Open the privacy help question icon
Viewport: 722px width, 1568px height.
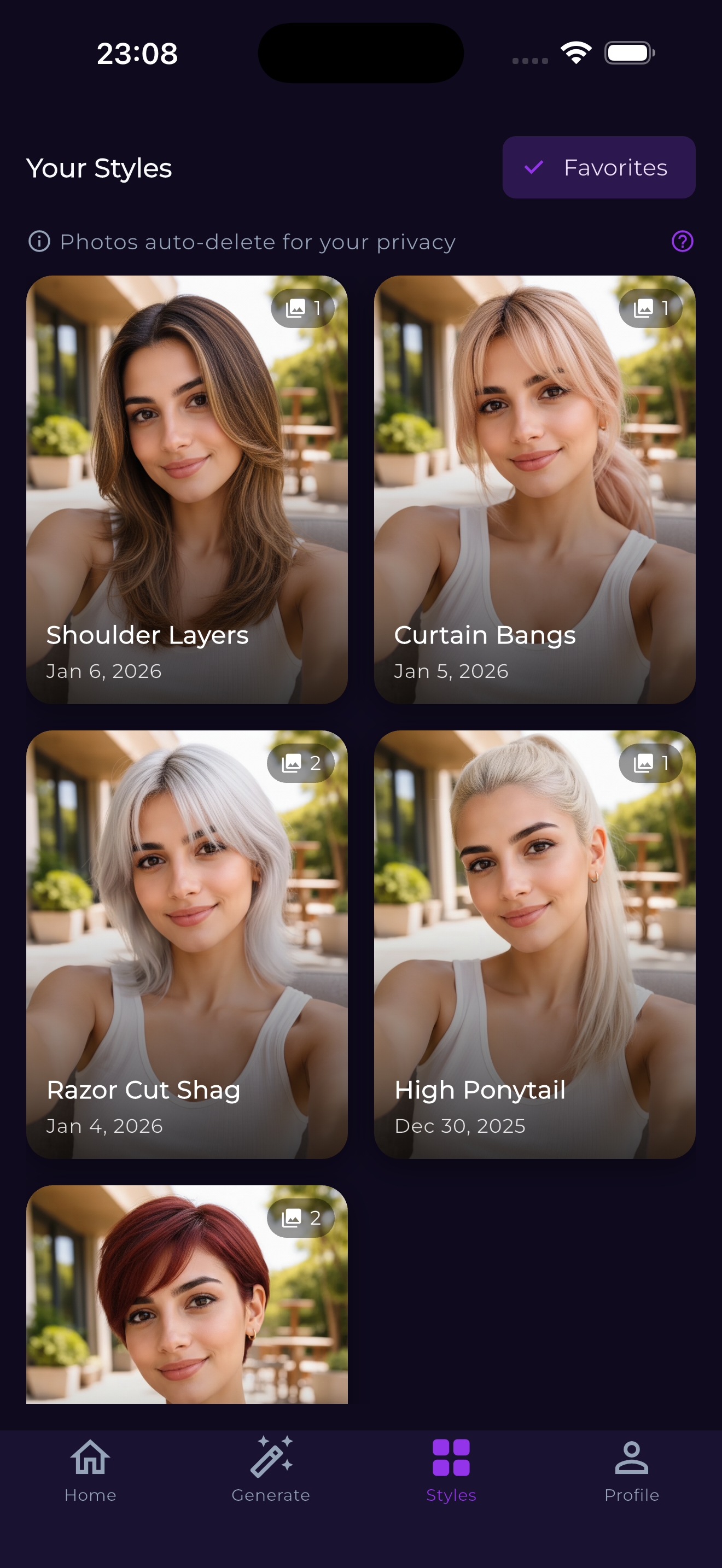coord(682,242)
